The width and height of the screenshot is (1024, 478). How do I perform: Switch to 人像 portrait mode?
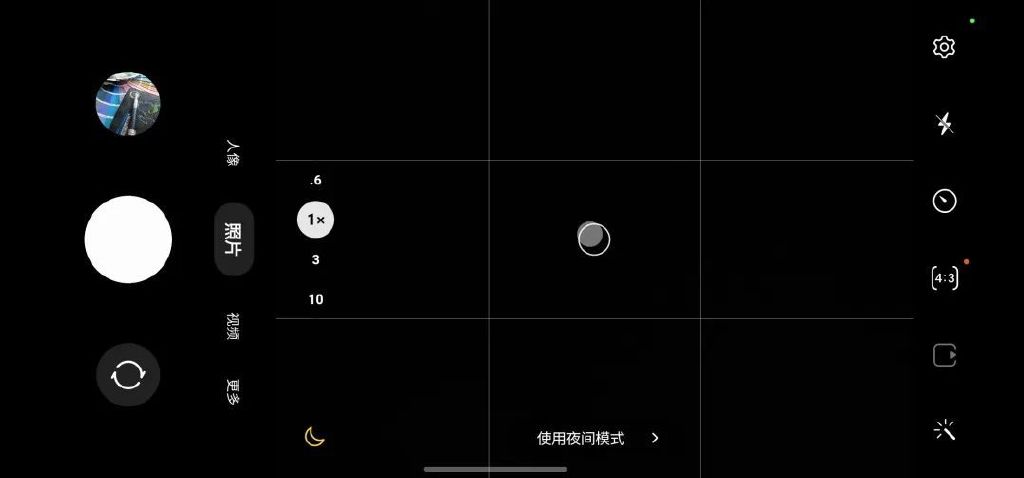(233, 155)
